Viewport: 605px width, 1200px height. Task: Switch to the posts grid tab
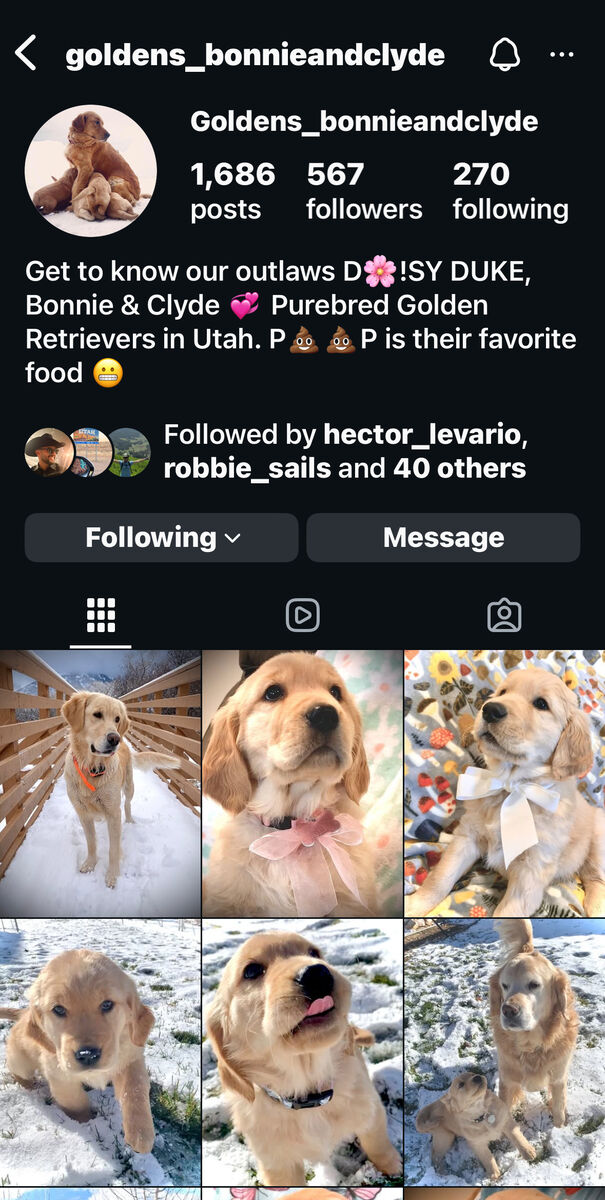(101, 615)
